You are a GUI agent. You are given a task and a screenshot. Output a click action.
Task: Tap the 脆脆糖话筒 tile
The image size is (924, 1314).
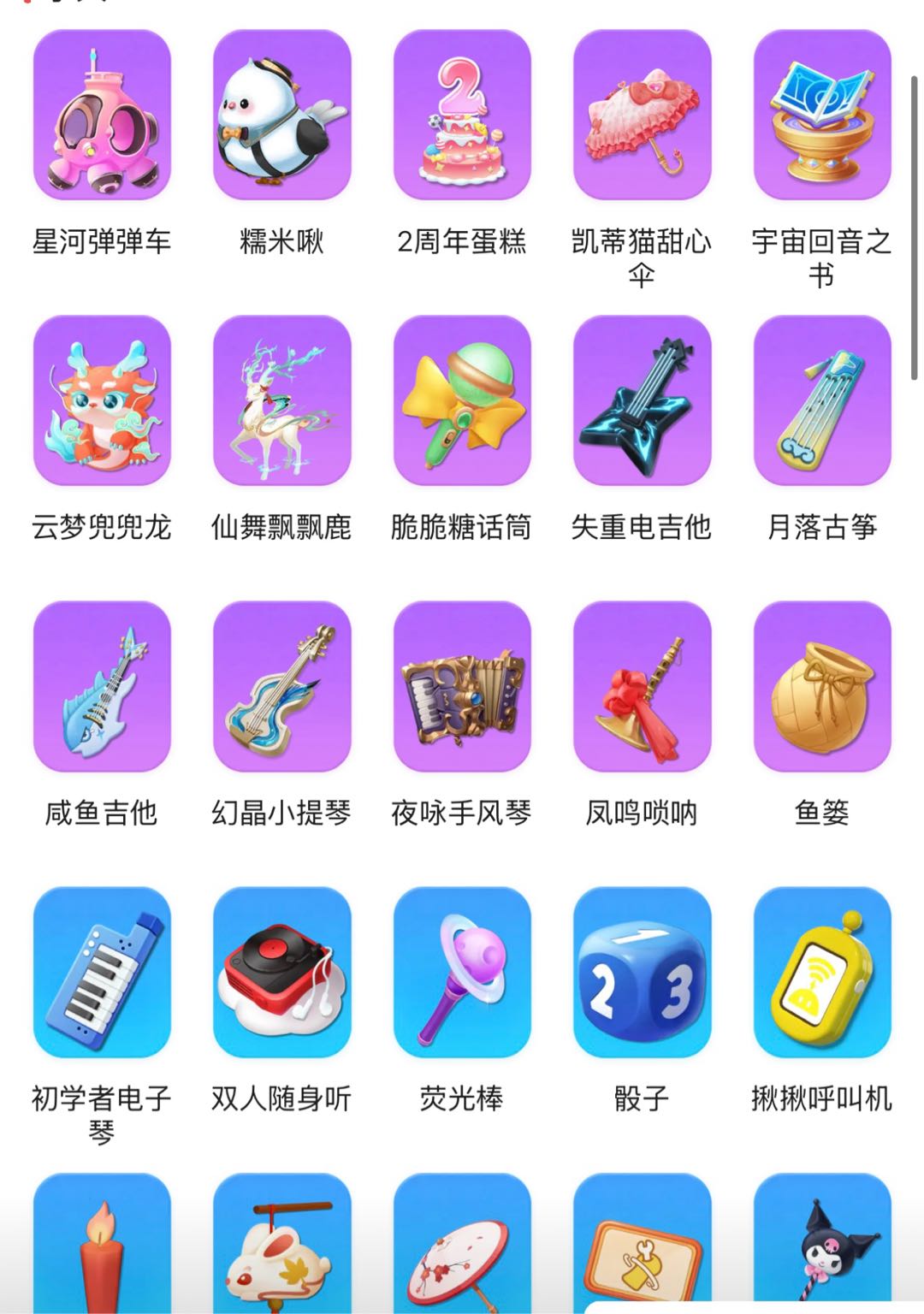coord(462,400)
